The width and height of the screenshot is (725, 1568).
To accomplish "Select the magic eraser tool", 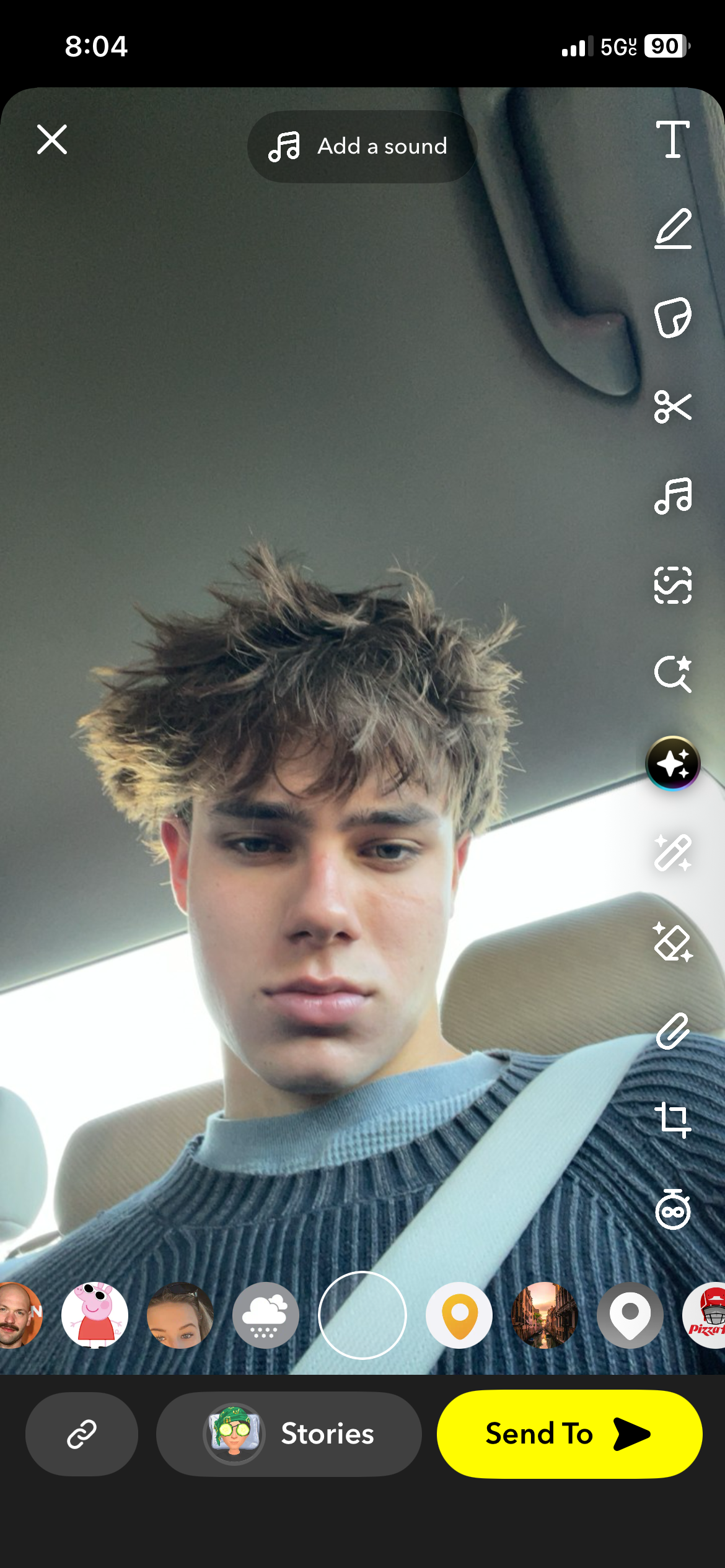I will (x=673, y=942).
